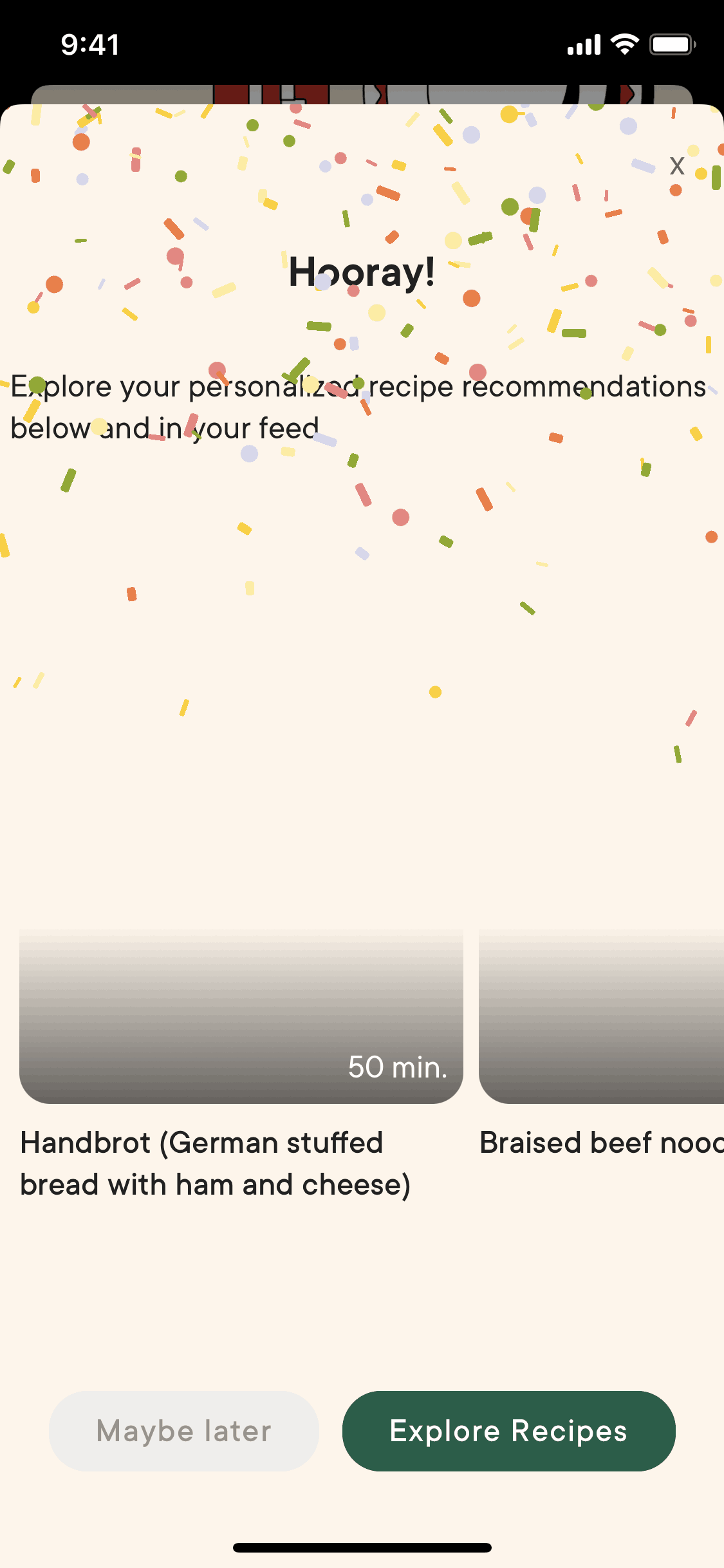
Task: Close the Hooray popup with X
Action: (x=676, y=166)
